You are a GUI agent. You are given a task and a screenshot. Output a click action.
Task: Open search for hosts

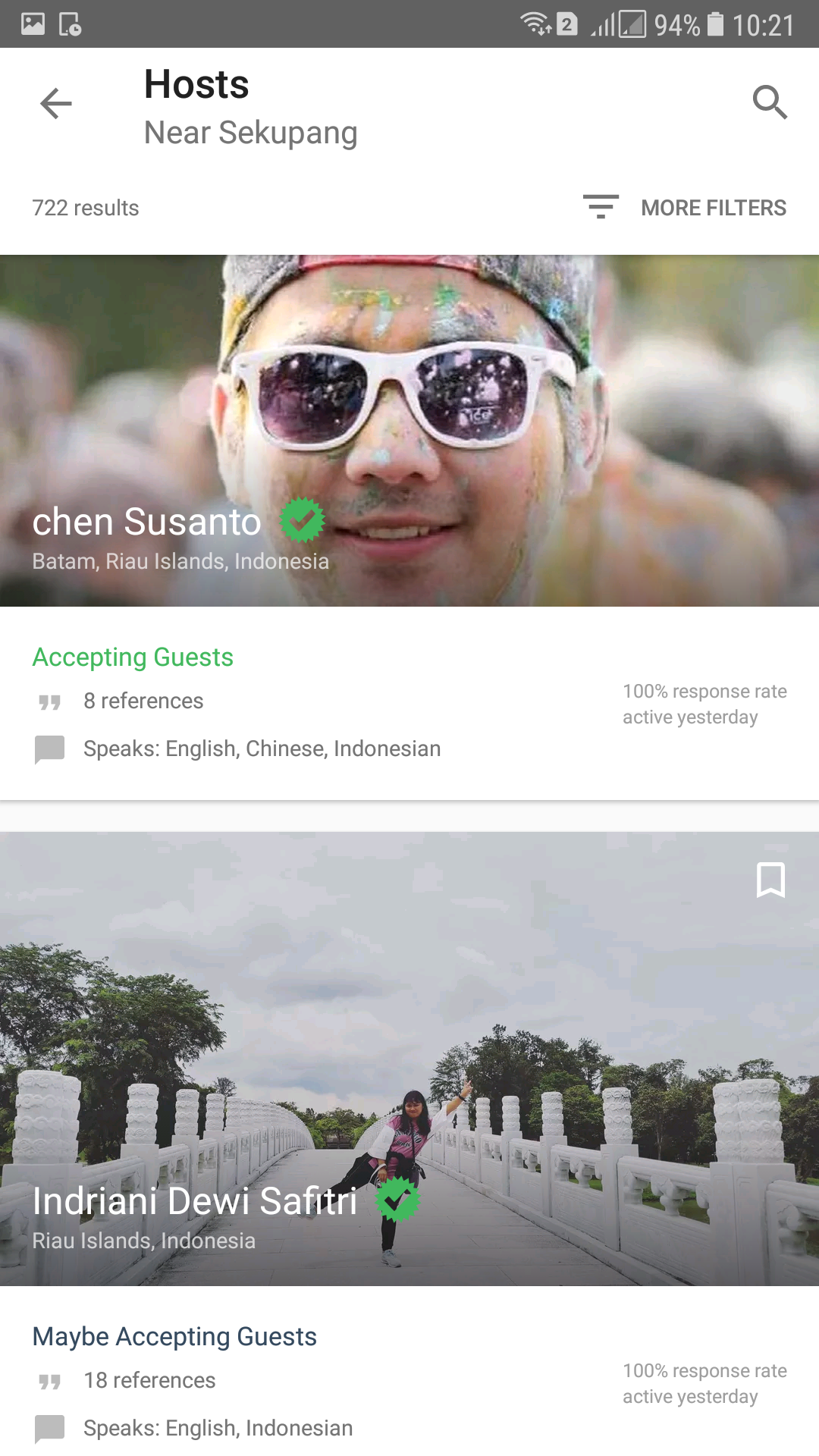tap(770, 102)
